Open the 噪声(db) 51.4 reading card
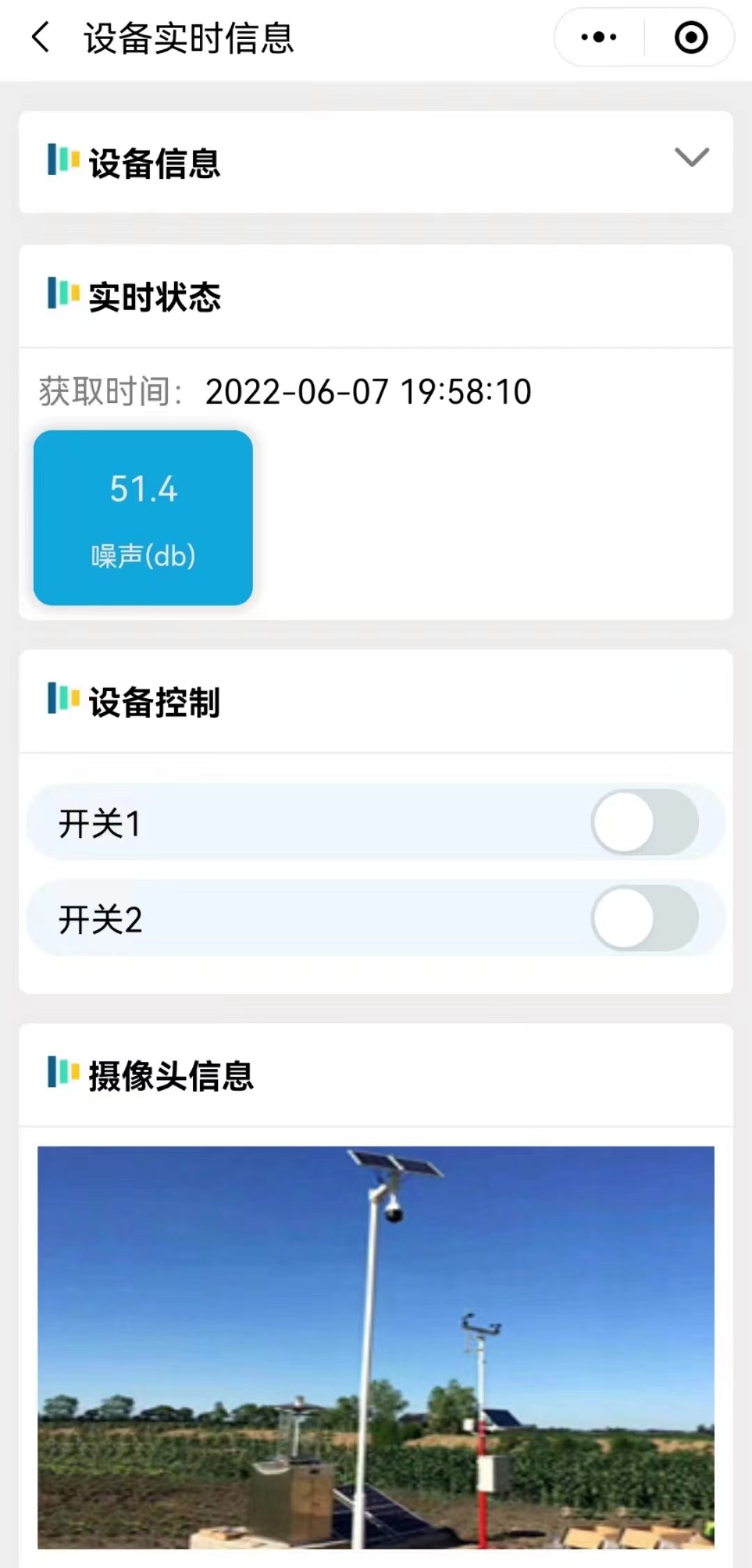The image size is (752, 1568). (143, 517)
